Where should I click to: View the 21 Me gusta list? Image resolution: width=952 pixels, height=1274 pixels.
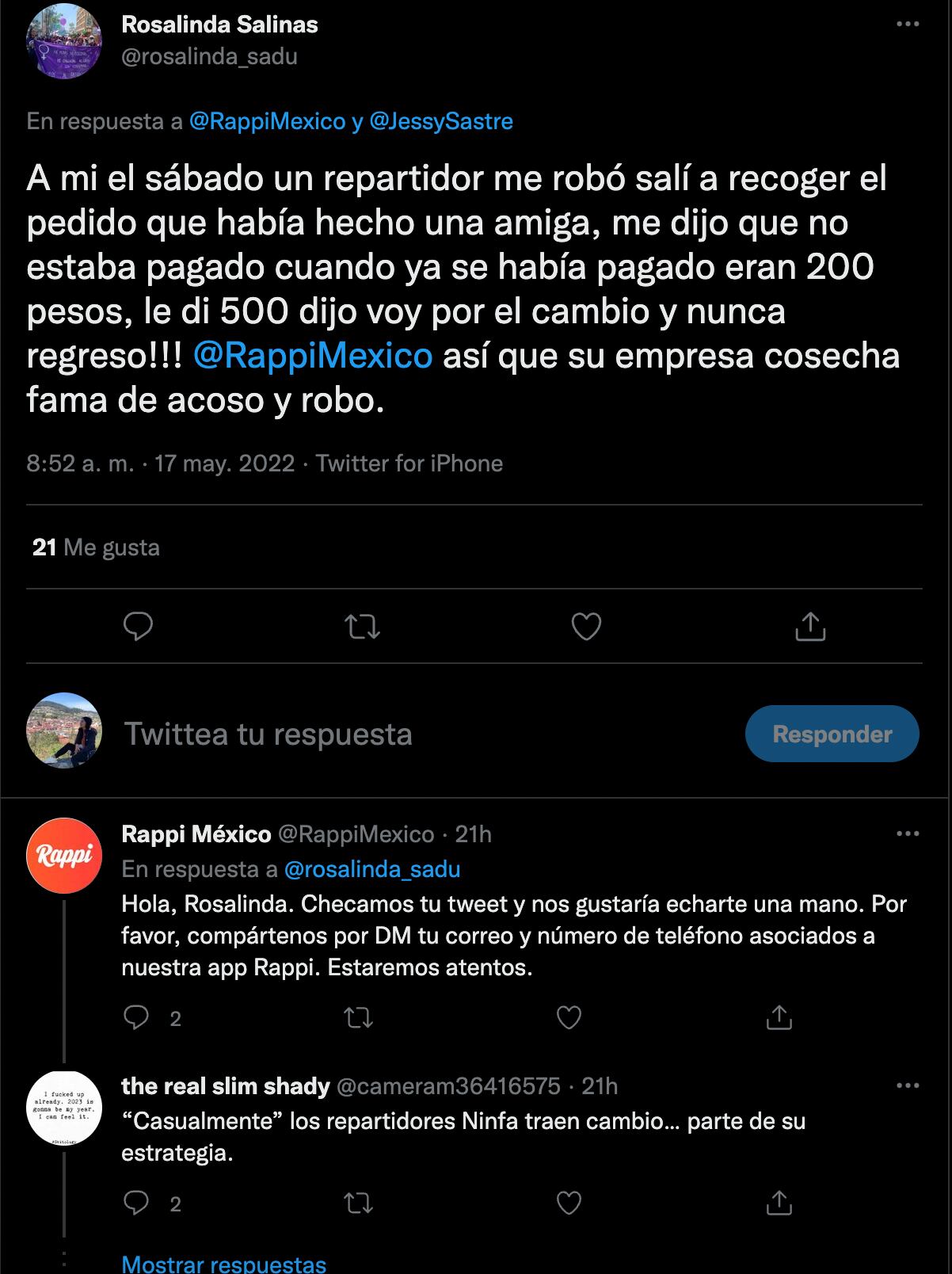click(96, 547)
